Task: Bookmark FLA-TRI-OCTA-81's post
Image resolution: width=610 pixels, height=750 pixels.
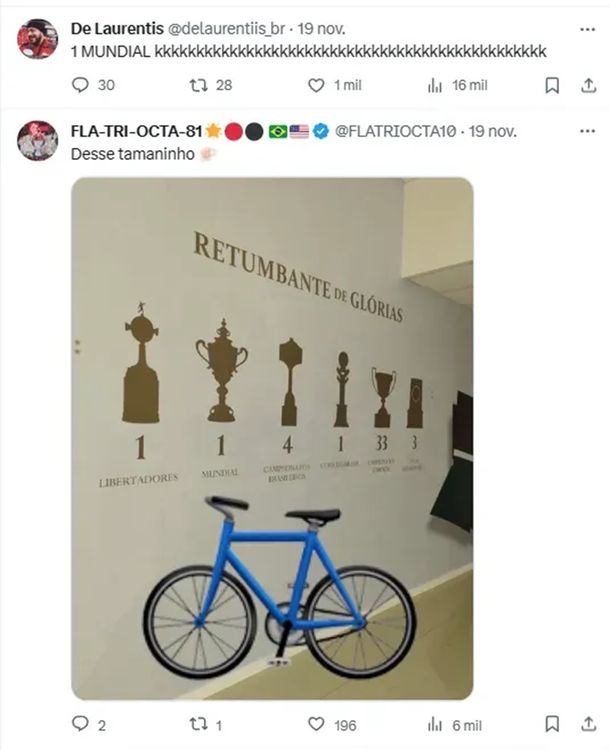Action: coord(552,724)
